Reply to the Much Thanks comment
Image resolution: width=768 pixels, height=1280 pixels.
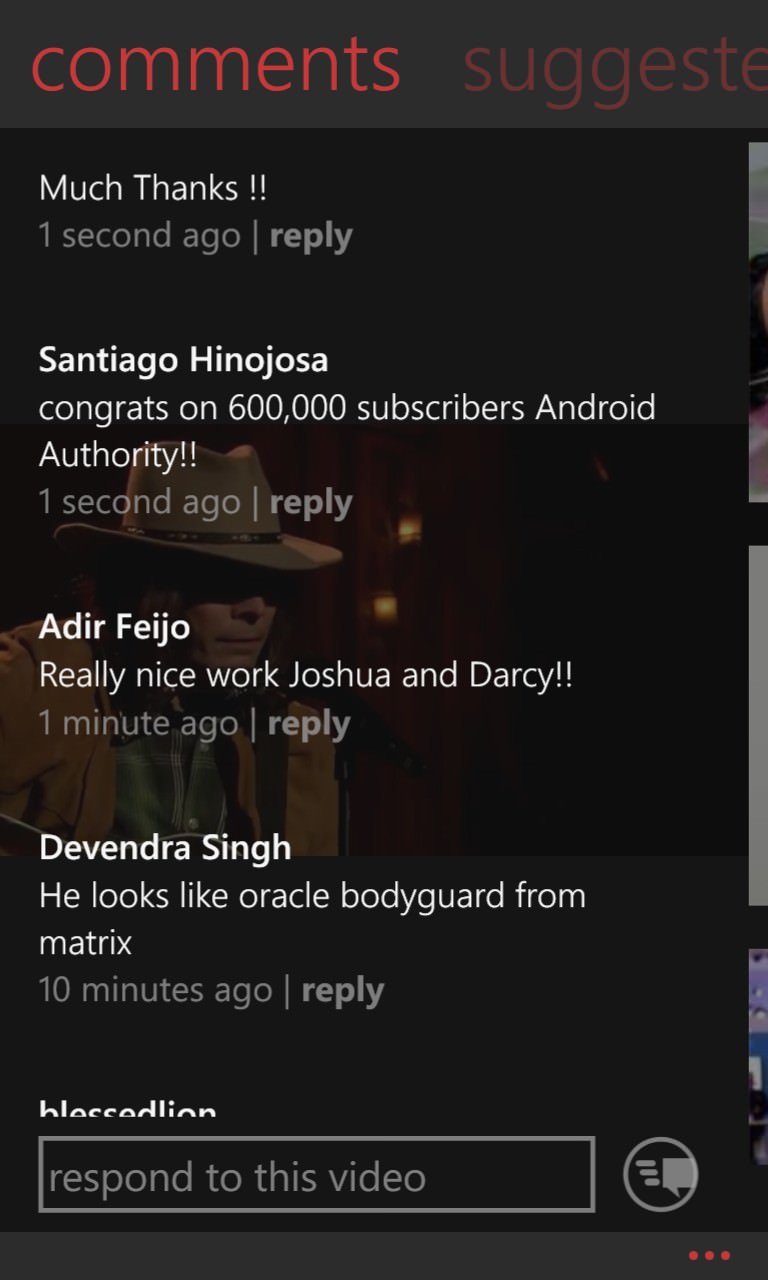tap(311, 237)
